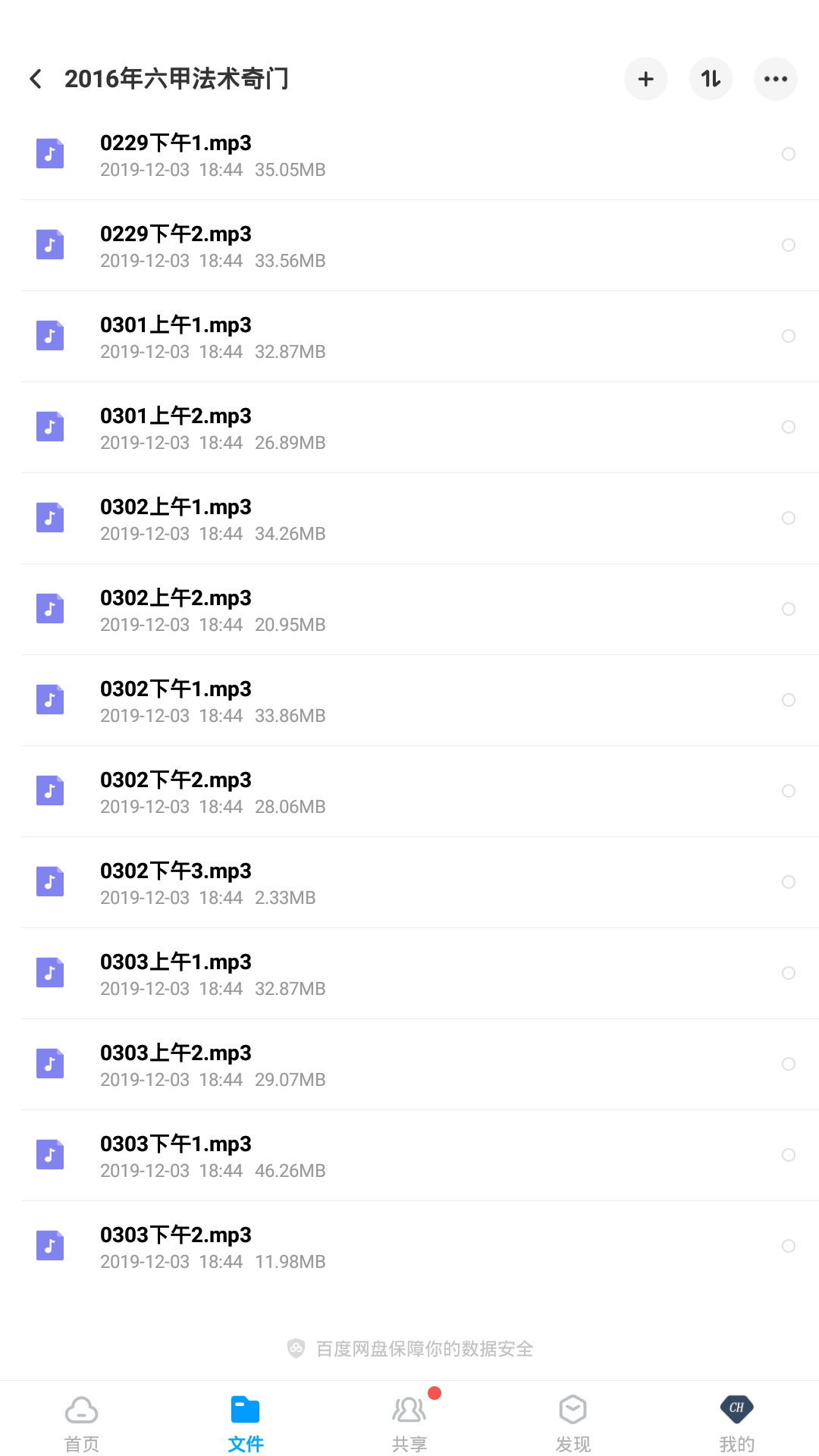Screen dimensions: 819x1456
Task: Open 0302下午3.mp3
Action: [x=409, y=883]
